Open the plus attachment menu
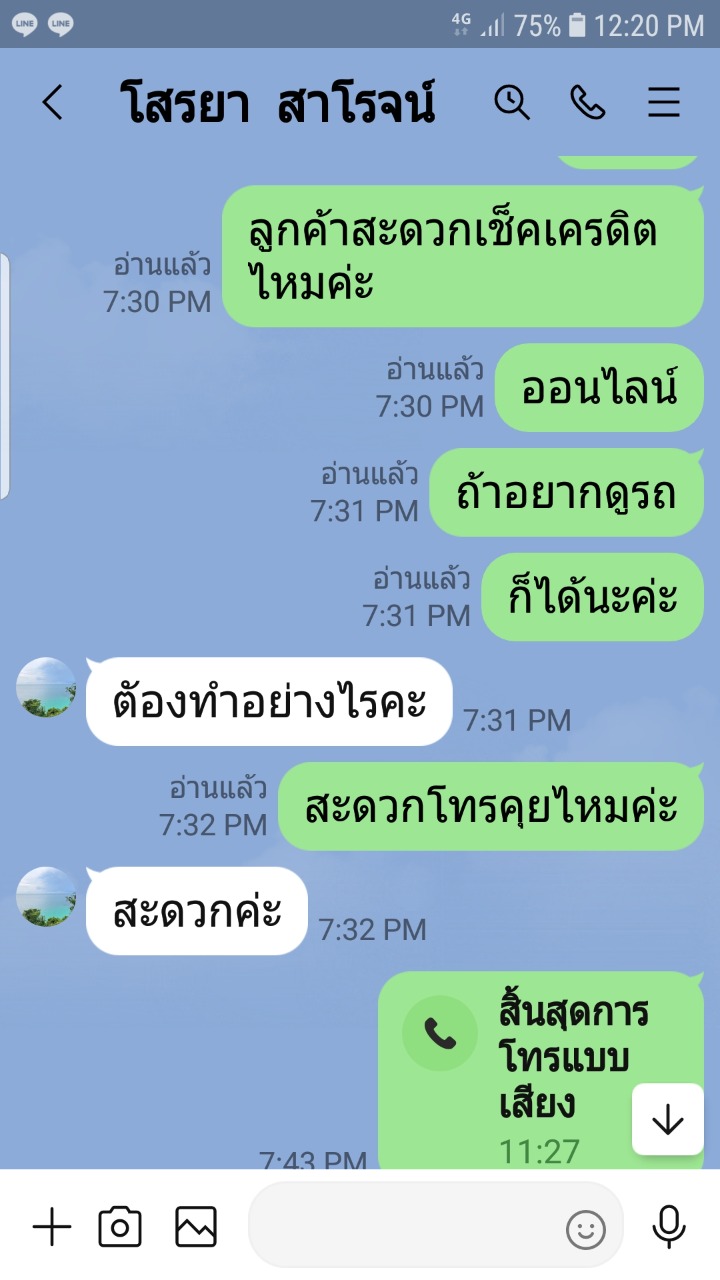This screenshot has height=1280, width=720. click(52, 1226)
